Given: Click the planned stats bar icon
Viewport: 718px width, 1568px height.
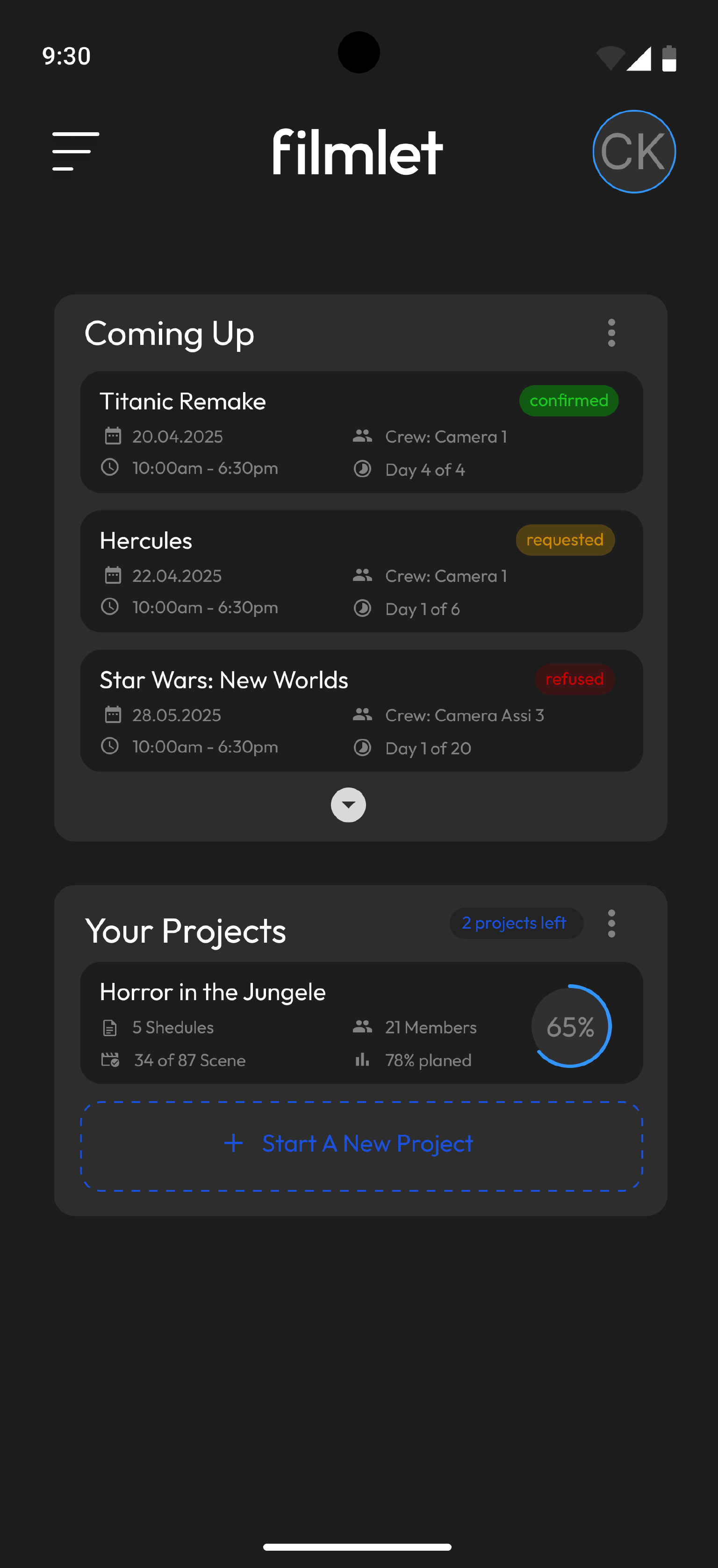Looking at the screenshot, I should [362, 1060].
